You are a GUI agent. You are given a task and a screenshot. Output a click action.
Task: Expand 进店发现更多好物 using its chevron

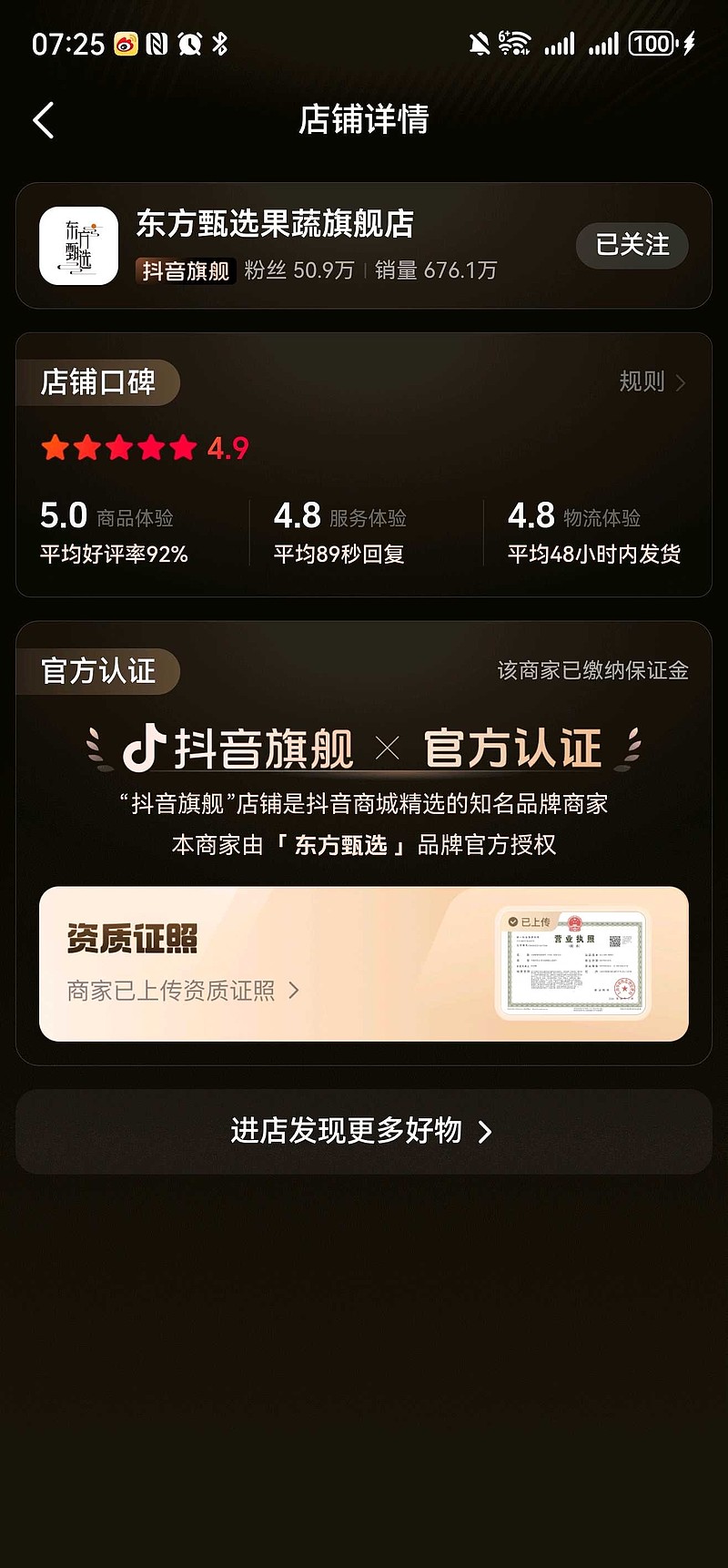pos(485,1132)
